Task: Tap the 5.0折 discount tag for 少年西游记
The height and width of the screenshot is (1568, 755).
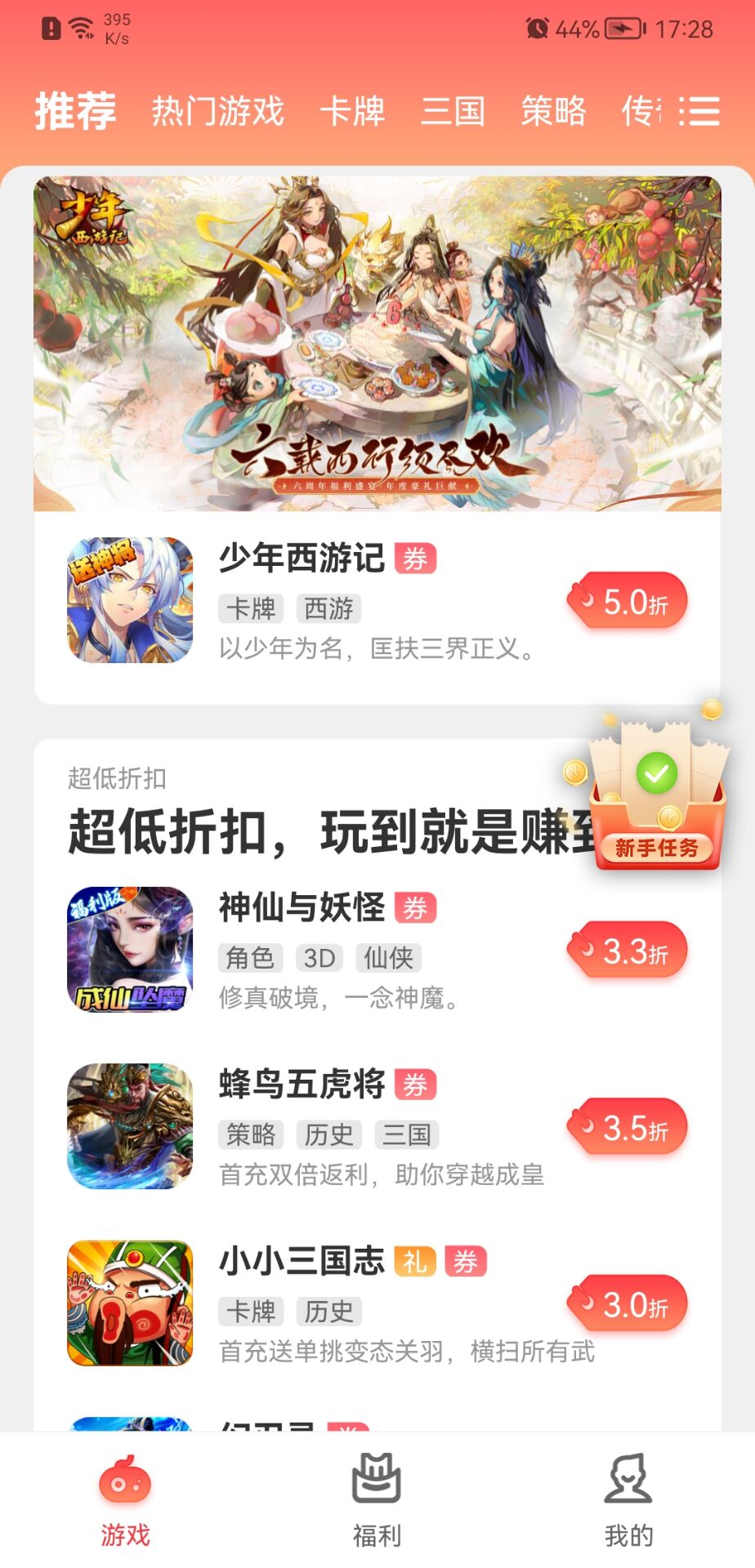Action: pos(627,600)
